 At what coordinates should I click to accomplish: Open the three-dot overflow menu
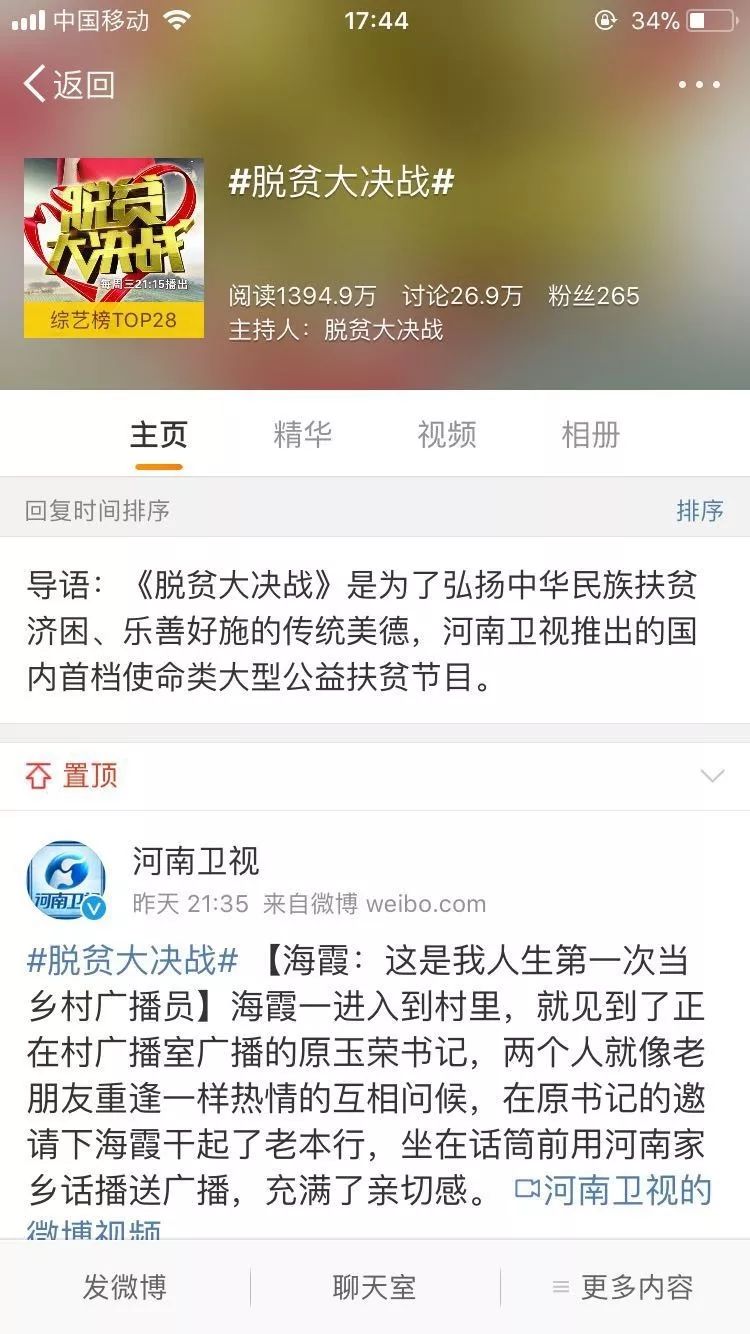[x=698, y=85]
